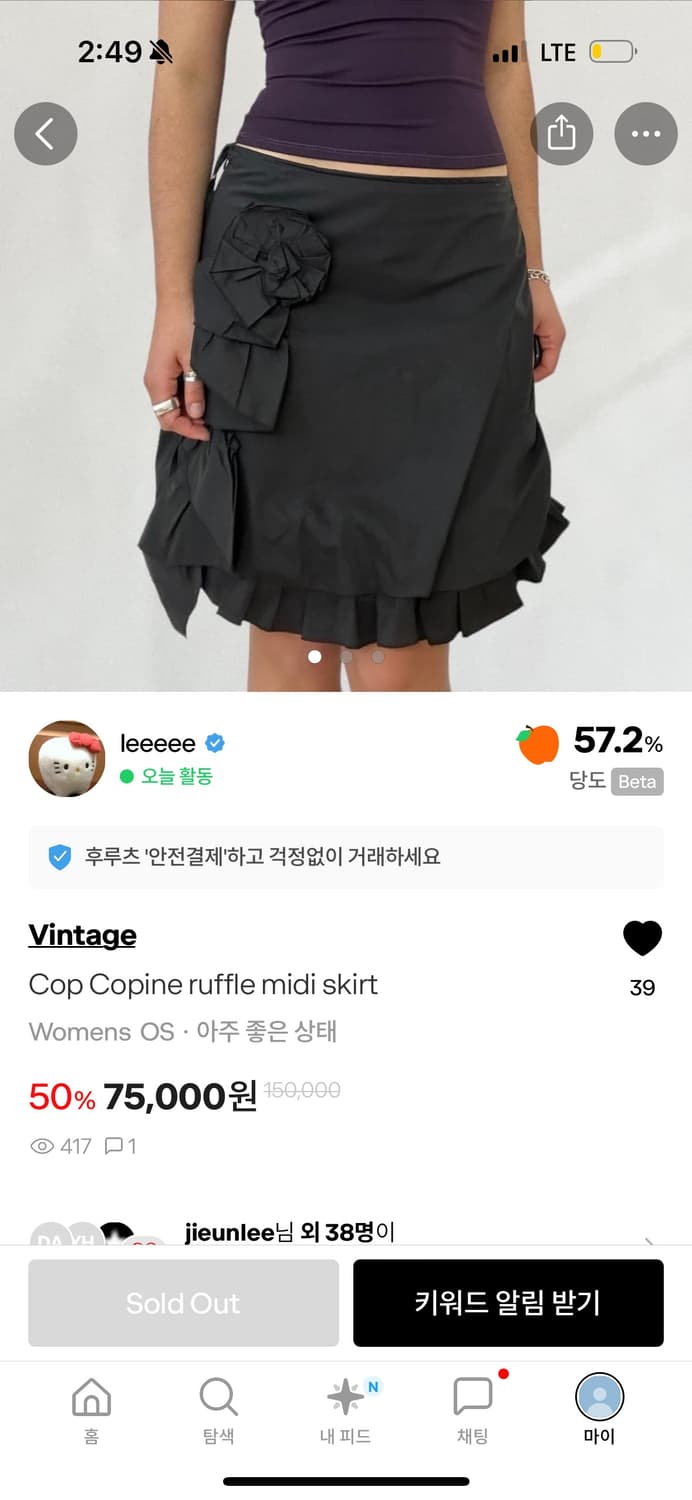Image resolution: width=692 pixels, height=1500 pixels.
Task: Switch to the 탐색 search tab
Action: click(x=218, y=1410)
